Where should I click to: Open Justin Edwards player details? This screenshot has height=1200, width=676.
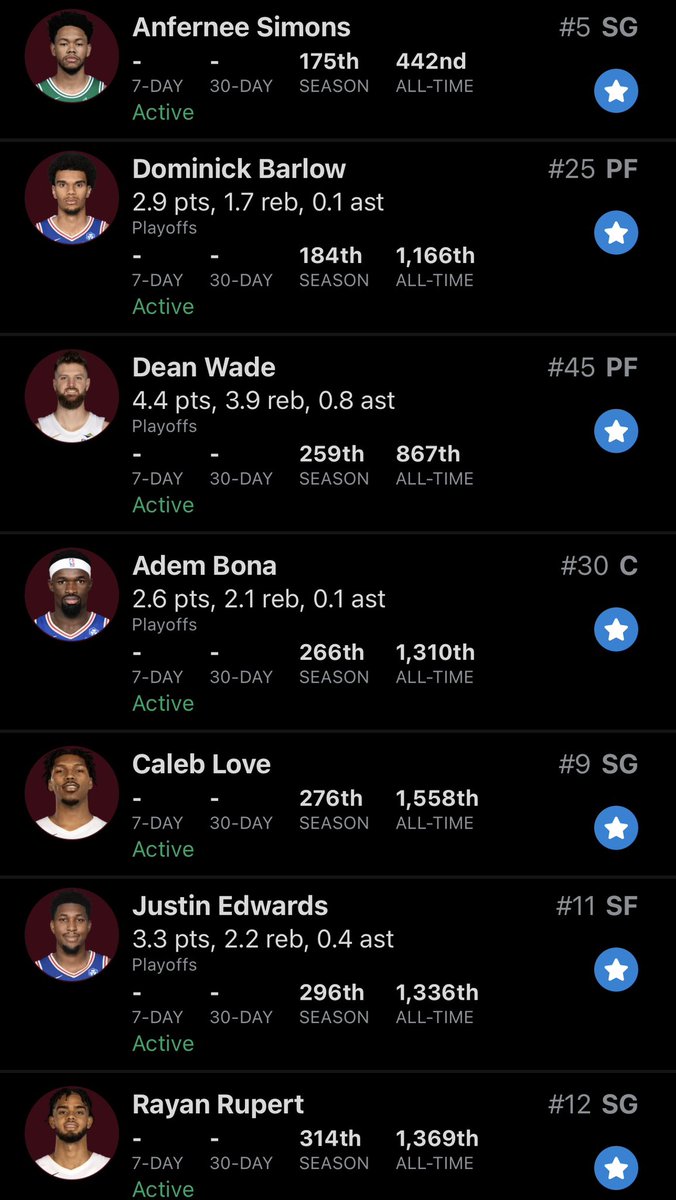click(338, 974)
